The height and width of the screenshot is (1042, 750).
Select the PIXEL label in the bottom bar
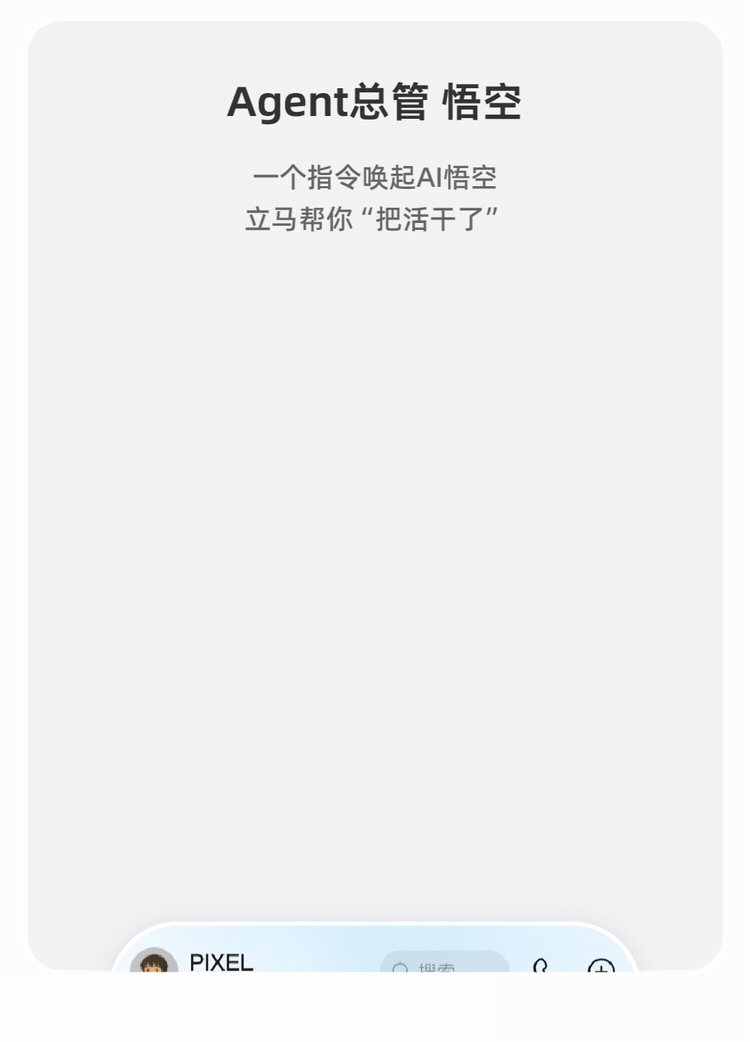point(219,964)
